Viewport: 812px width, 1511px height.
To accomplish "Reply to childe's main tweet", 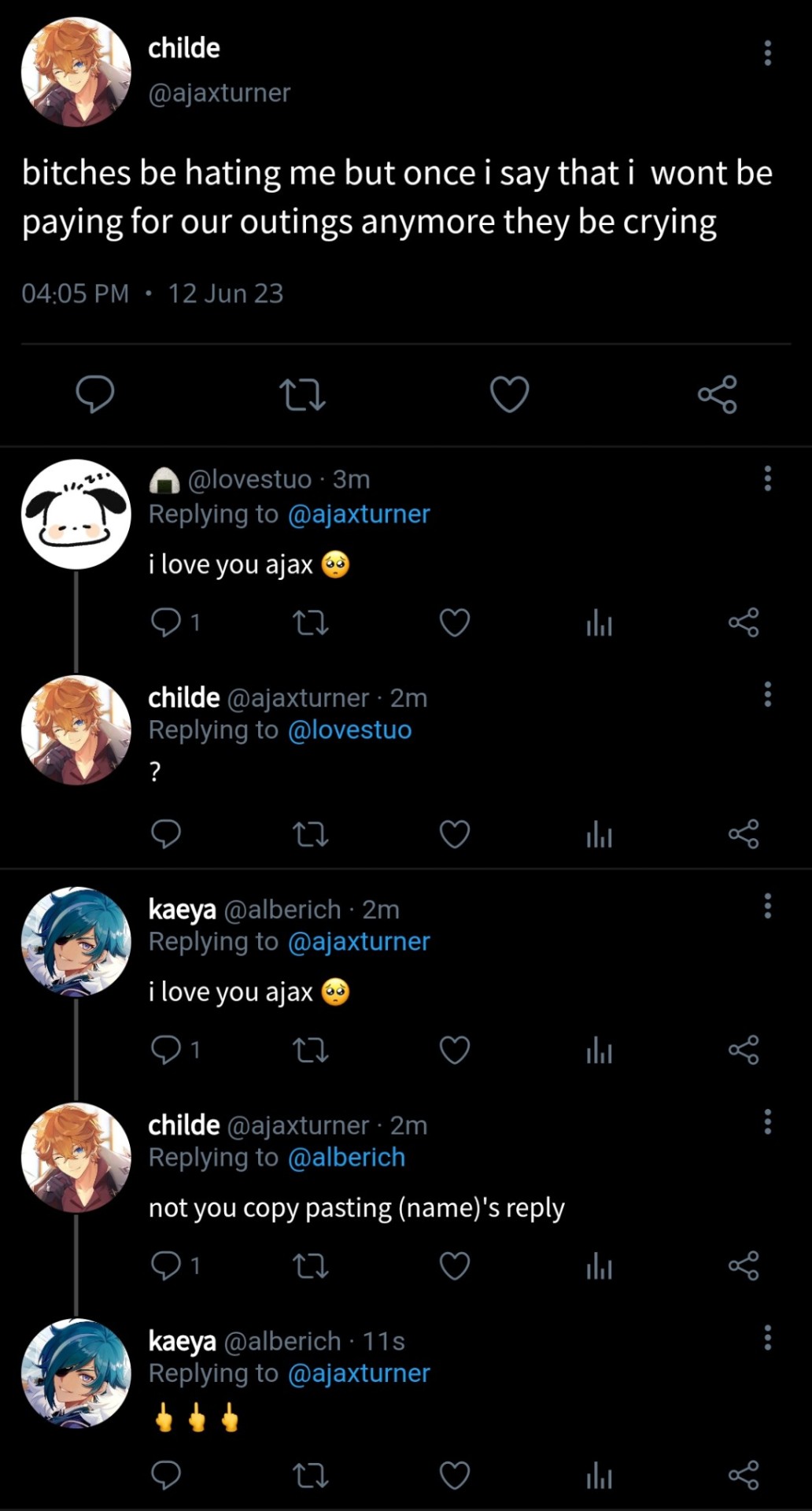I will tap(95, 393).
